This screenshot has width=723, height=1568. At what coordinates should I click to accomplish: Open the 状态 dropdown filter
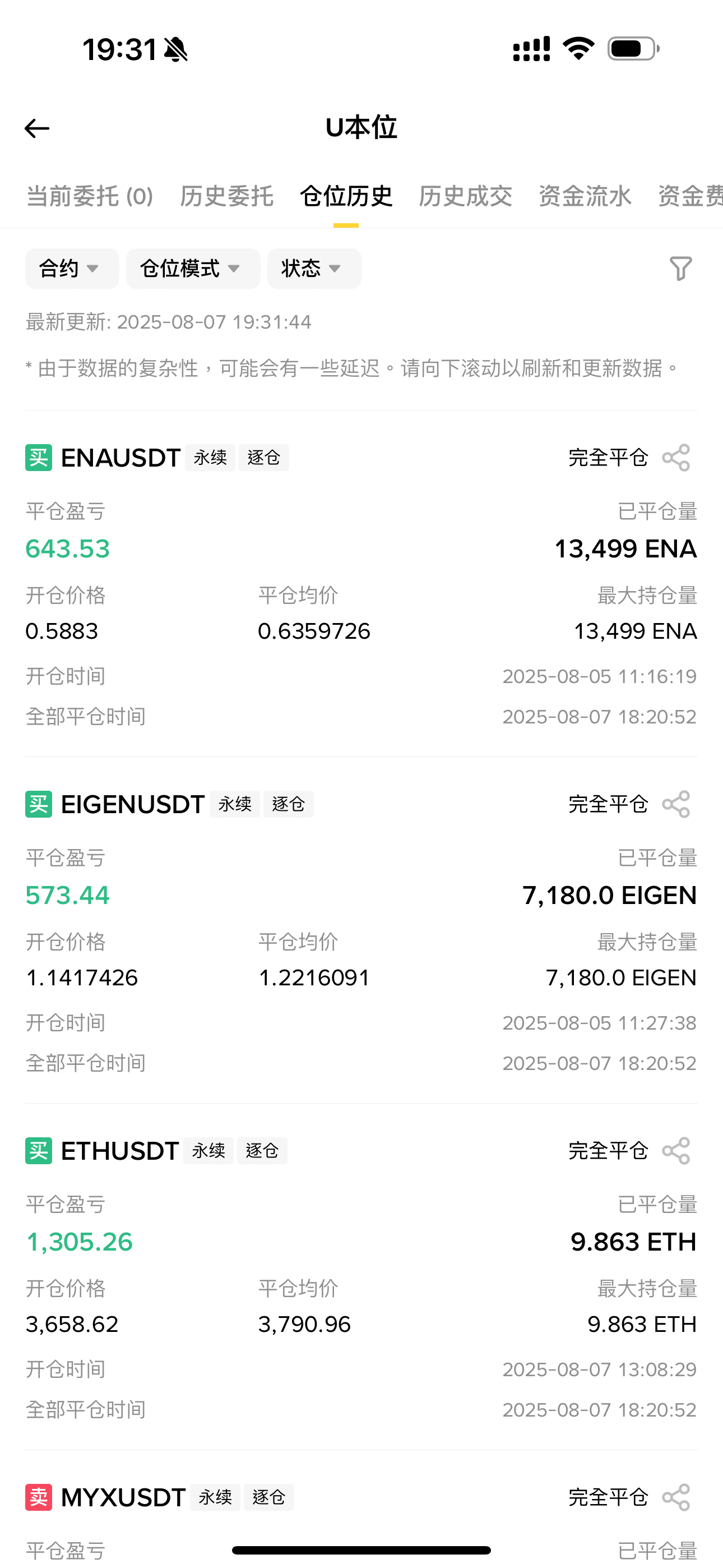314,269
